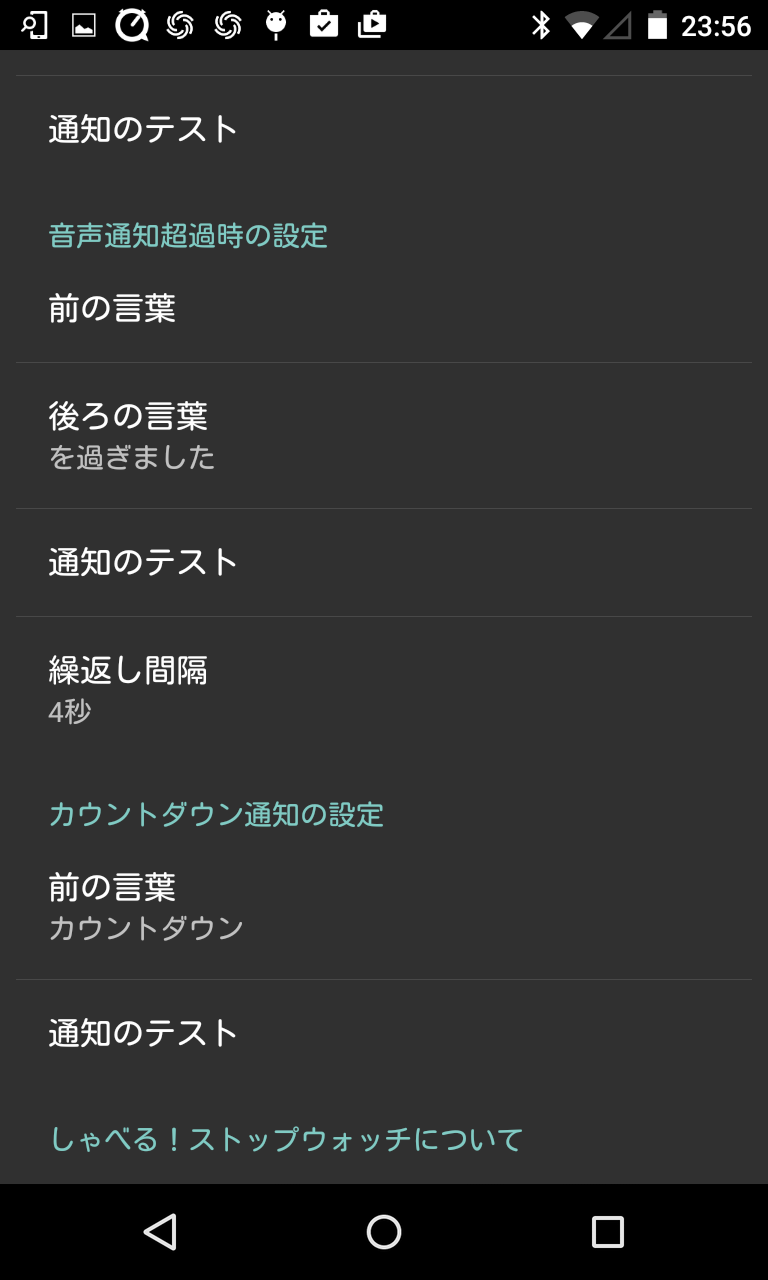Open 後ろの言葉 showing を過ぎました
The height and width of the screenshot is (1280, 768).
pyautogui.click(x=384, y=434)
